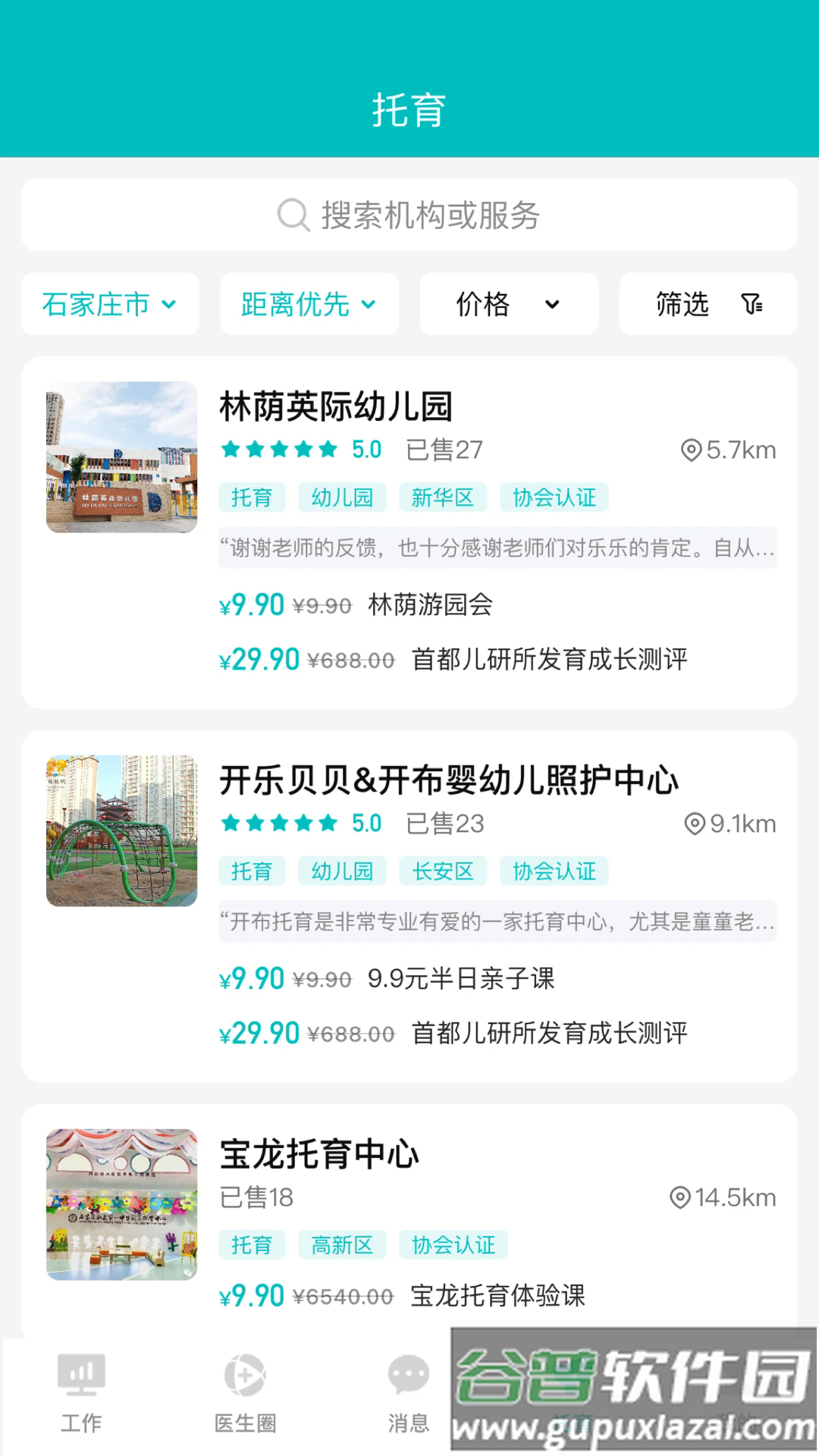Tap the 搜索机构或服务 search box
This screenshot has width=819, height=1456.
[409, 215]
